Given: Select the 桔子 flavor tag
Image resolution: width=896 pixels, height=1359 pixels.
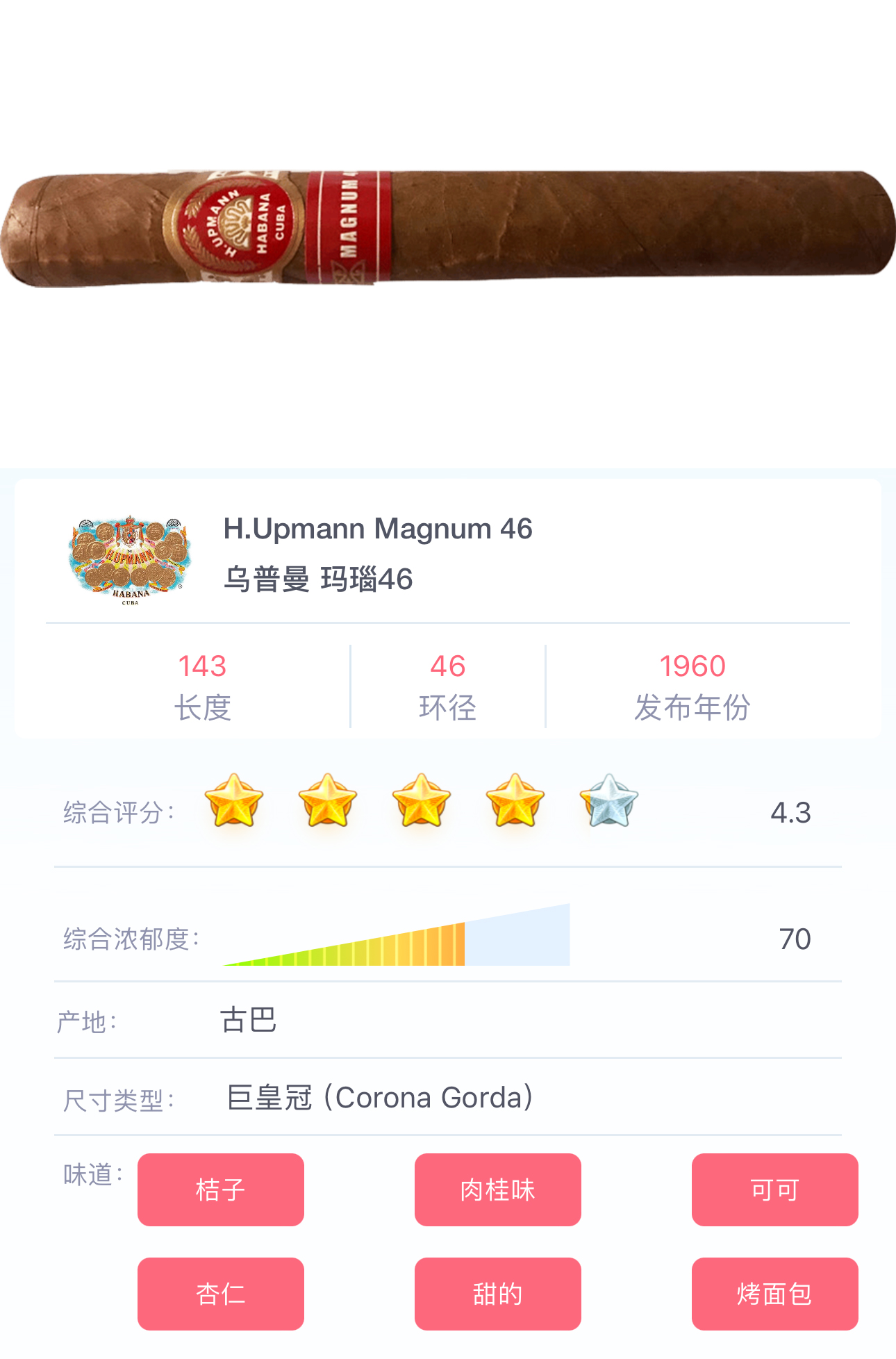Looking at the screenshot, I should coord(220,1189).
